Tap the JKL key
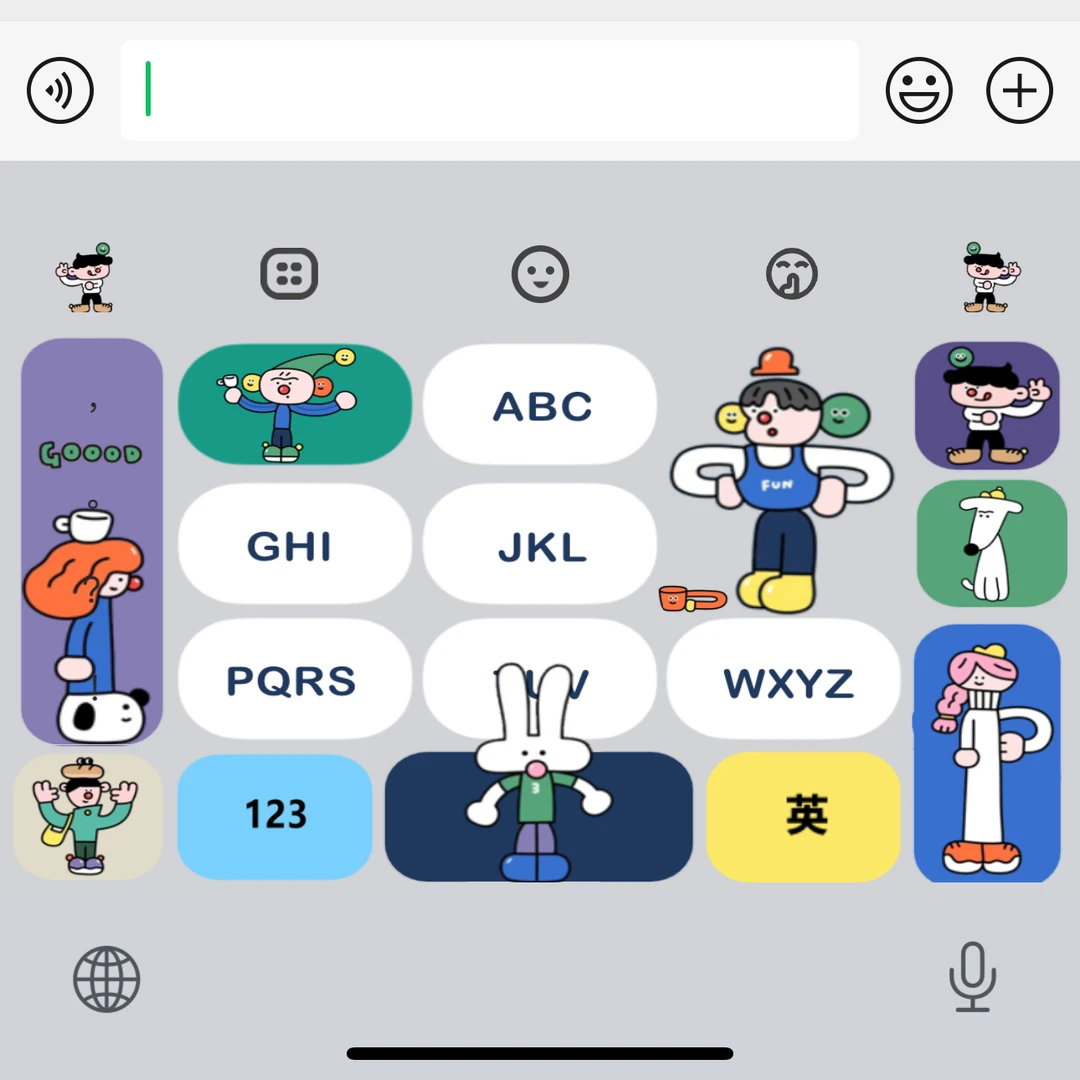 pyautogui.click(x=540, y=545)
